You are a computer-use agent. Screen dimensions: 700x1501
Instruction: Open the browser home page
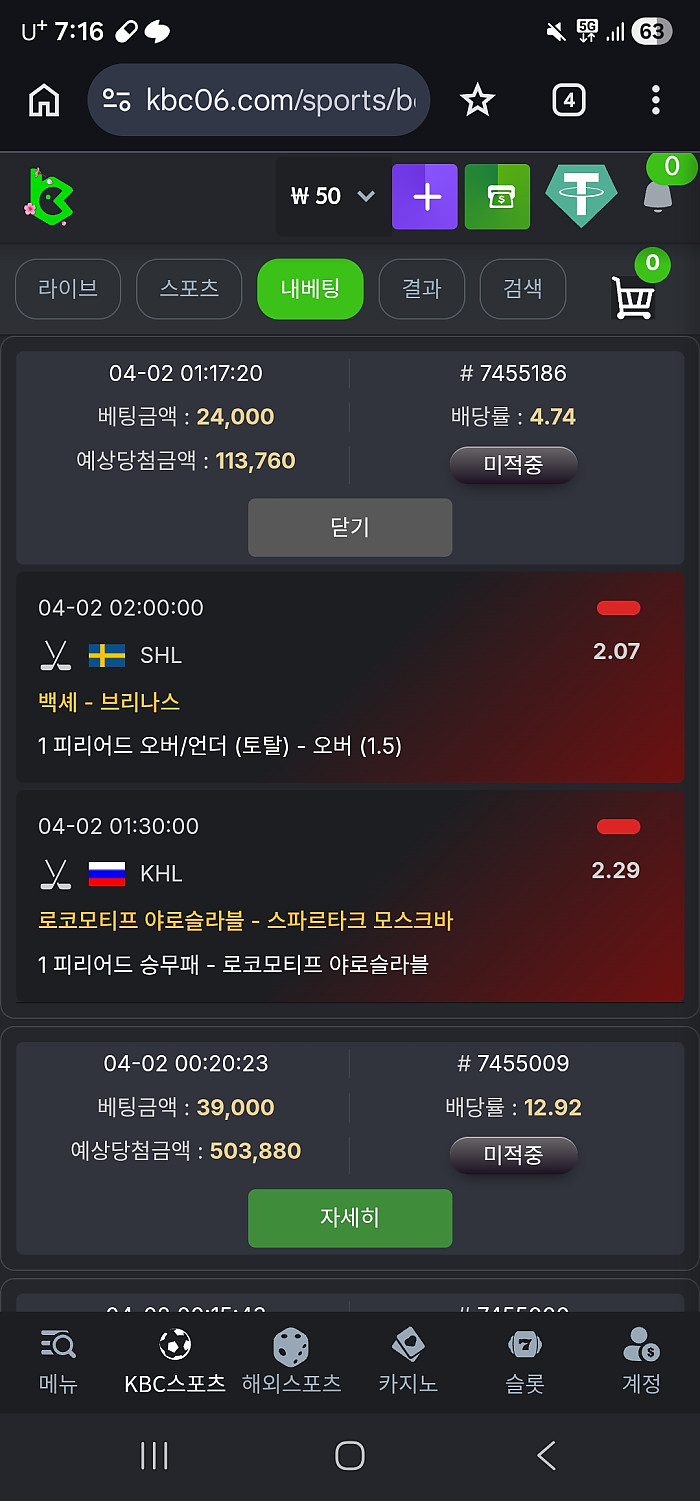coord(44,100)
